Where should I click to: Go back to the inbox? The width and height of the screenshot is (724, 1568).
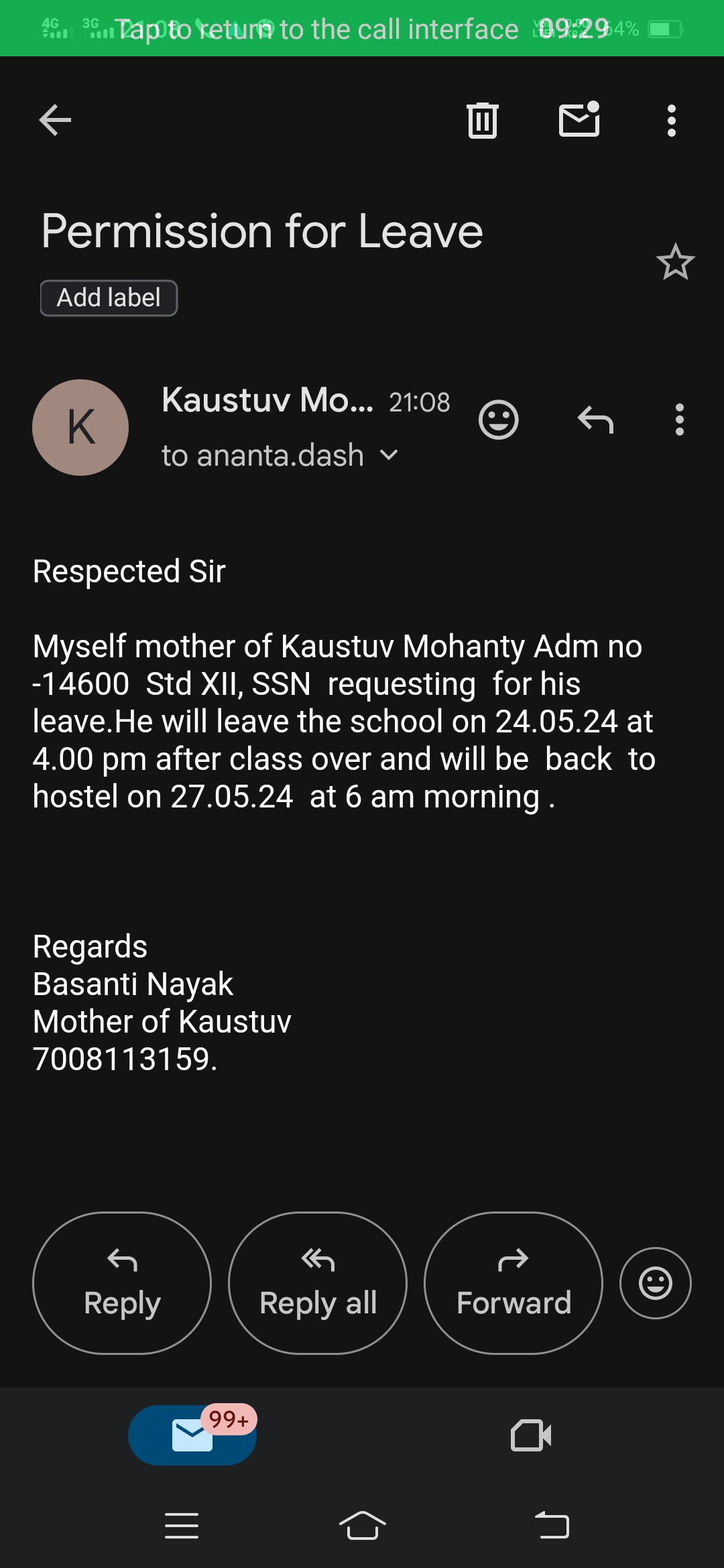pyautogui.click(x=55, y=121)
